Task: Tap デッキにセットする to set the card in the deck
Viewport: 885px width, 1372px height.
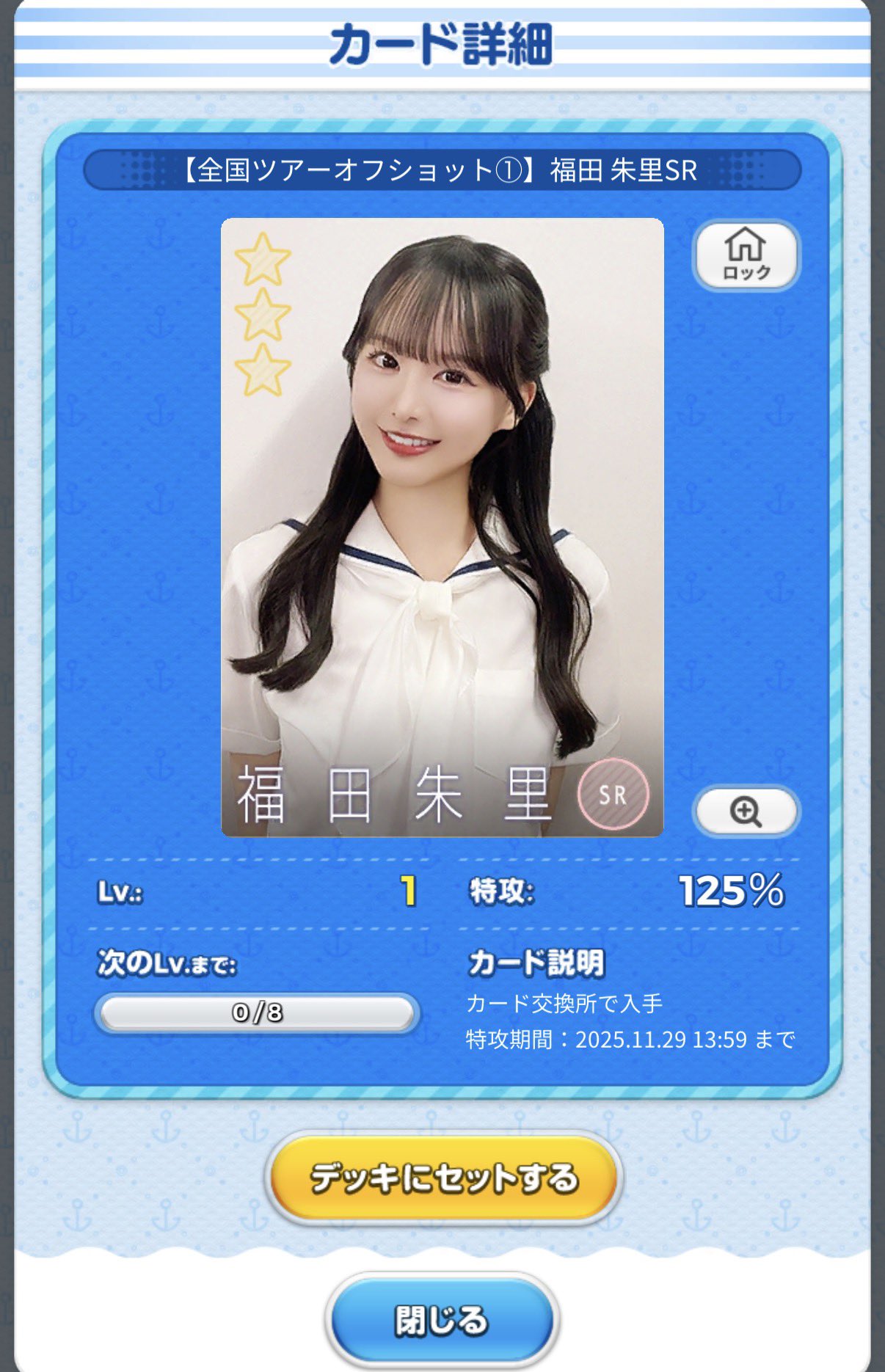Action: [x=443, y=1178]
